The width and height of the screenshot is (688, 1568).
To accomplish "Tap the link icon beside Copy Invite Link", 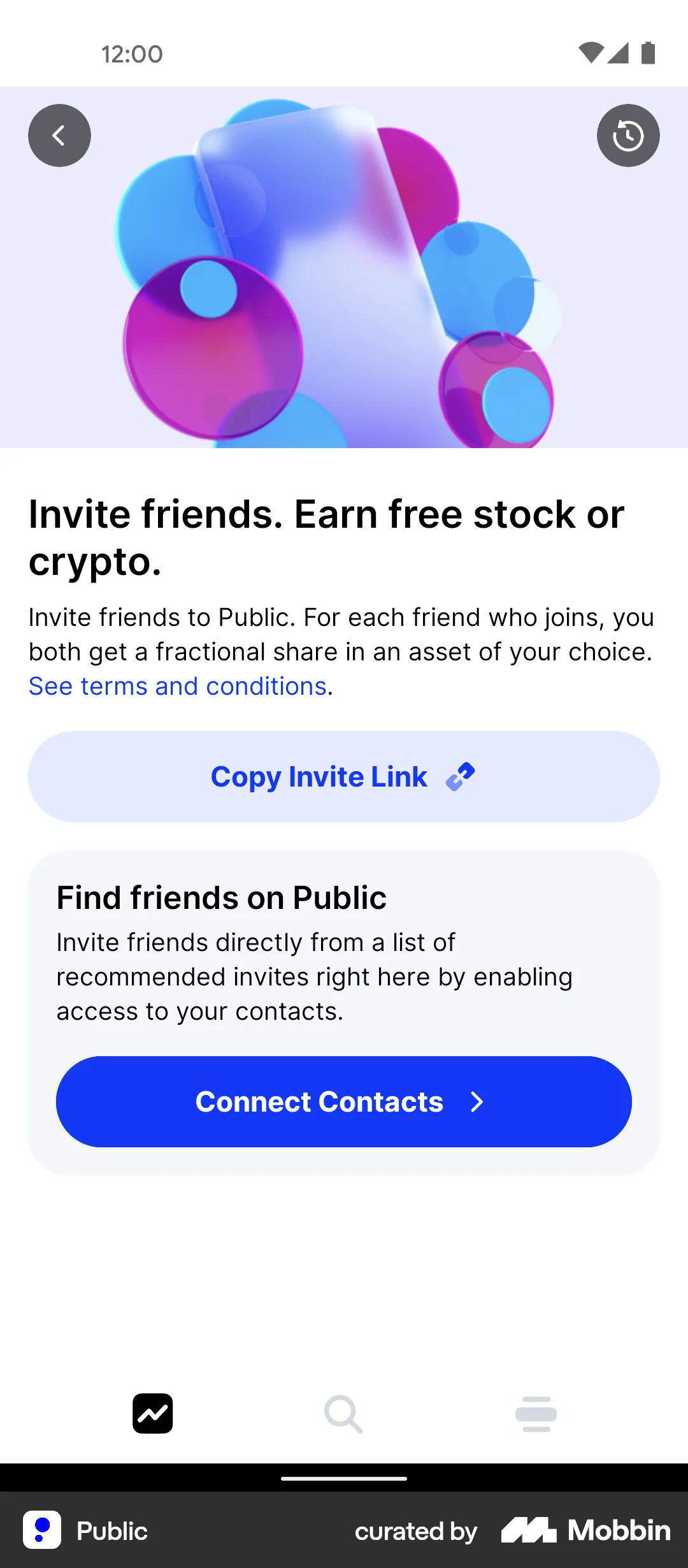I will click(x=460, y=776).
